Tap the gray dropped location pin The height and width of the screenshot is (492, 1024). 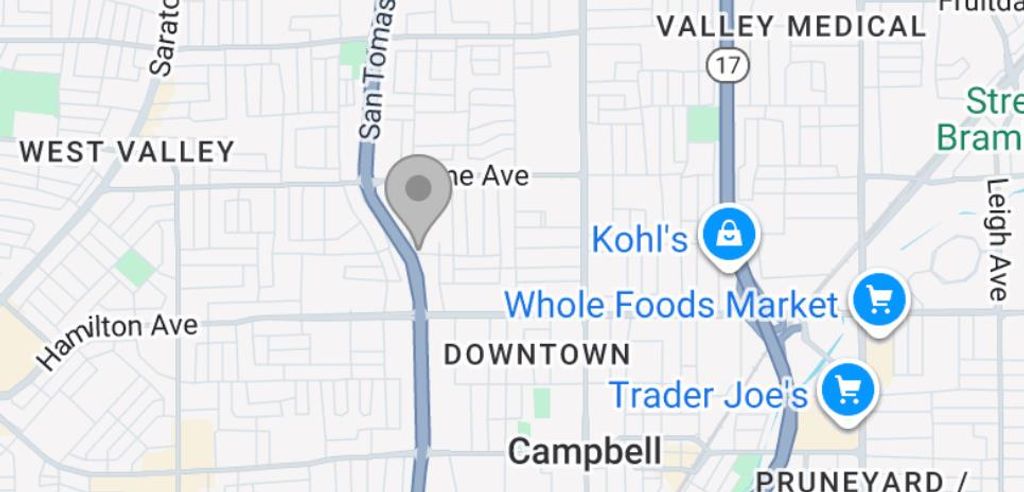pyautogui.click(x=419, y=191)
